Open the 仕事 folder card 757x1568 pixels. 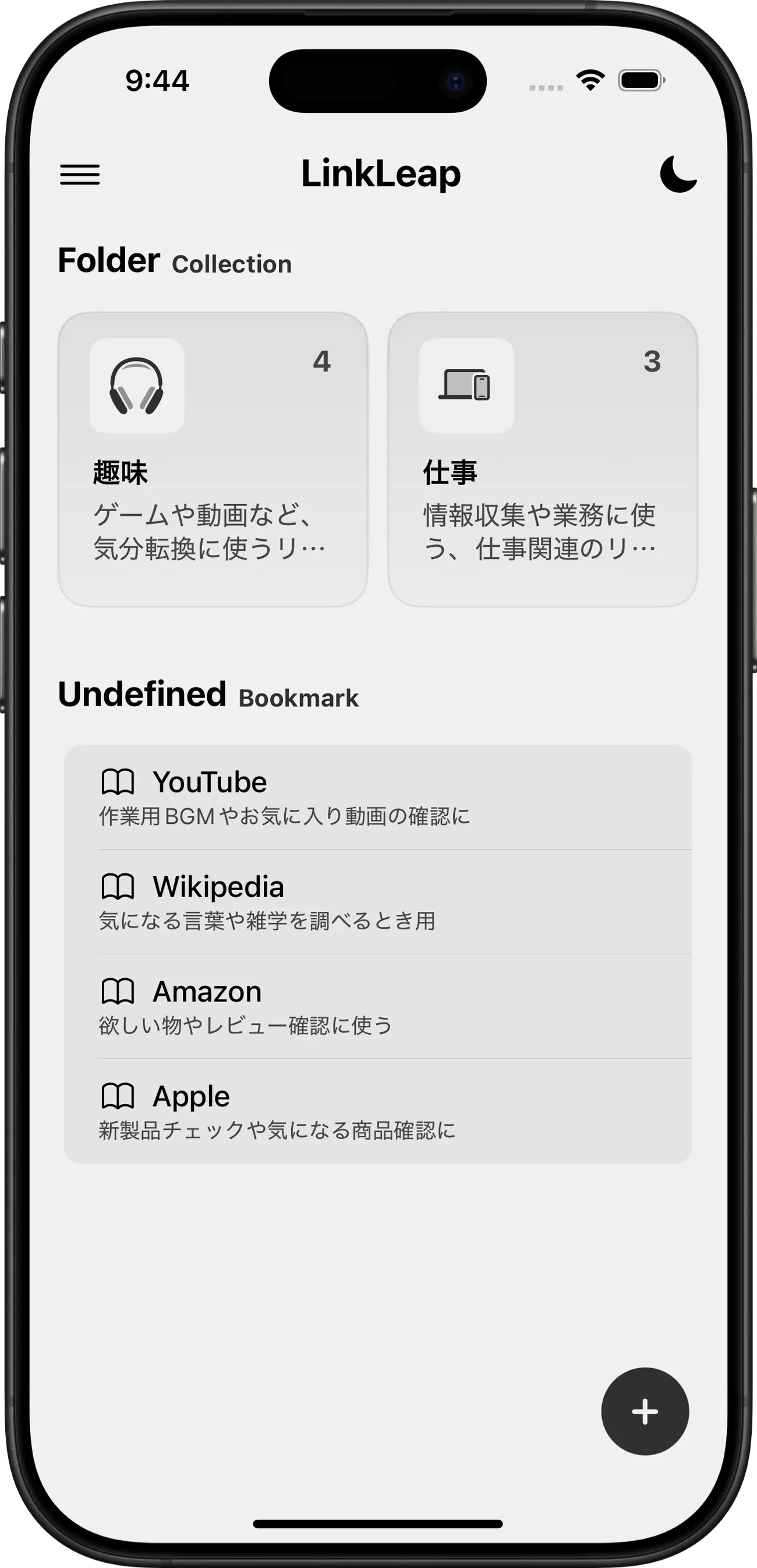click(543, 459)
